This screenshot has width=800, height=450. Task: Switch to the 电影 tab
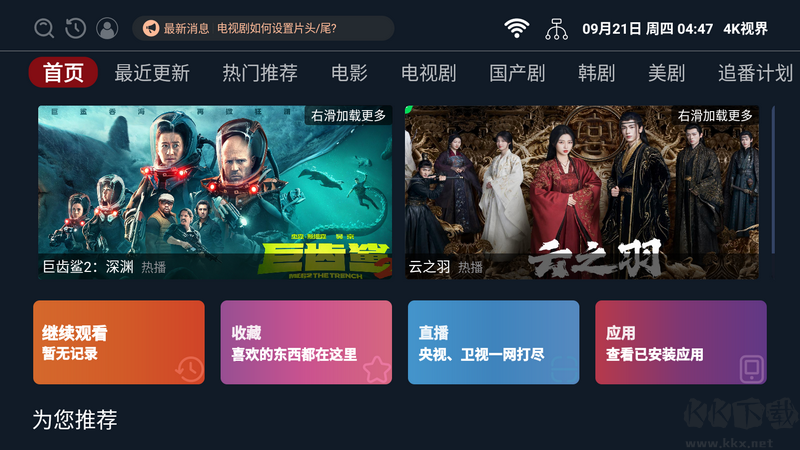[x=350, y=73]
